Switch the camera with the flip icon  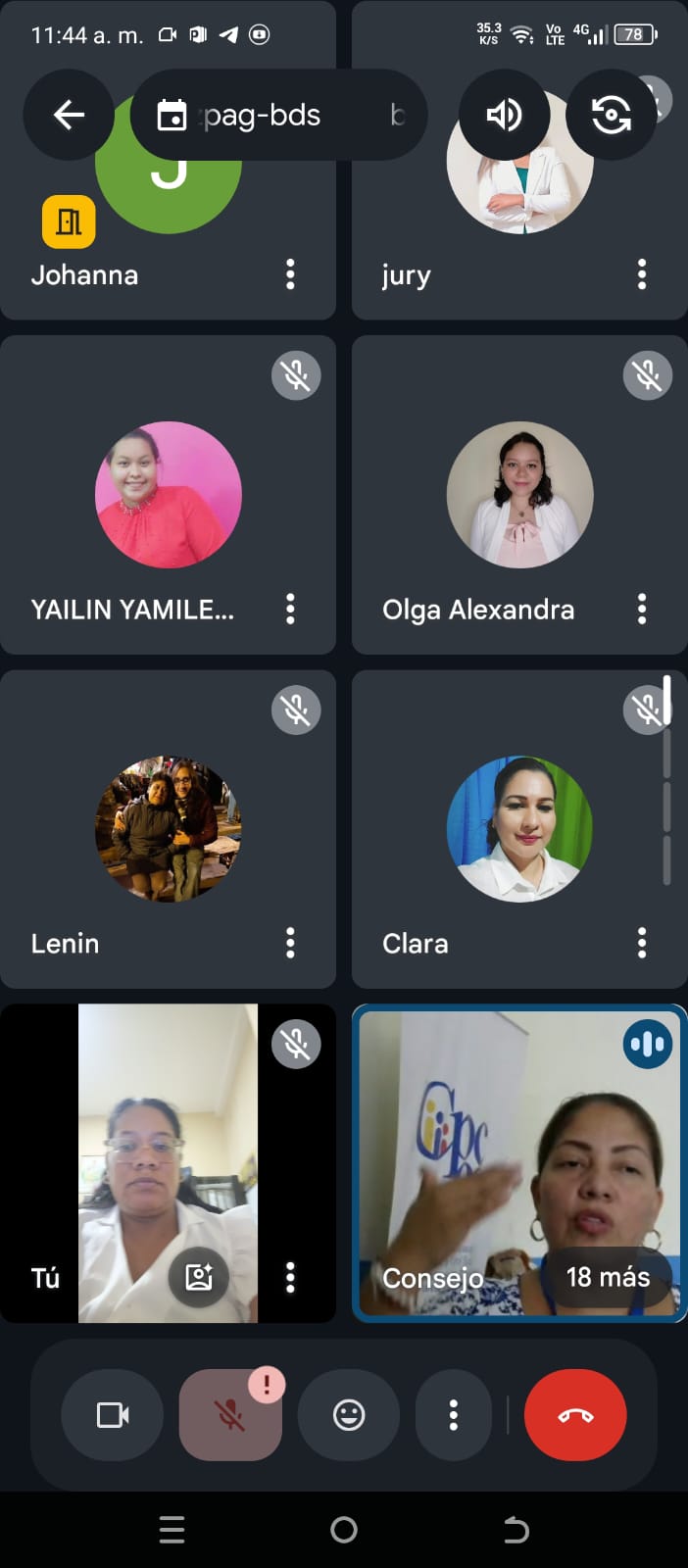(611, 115)
